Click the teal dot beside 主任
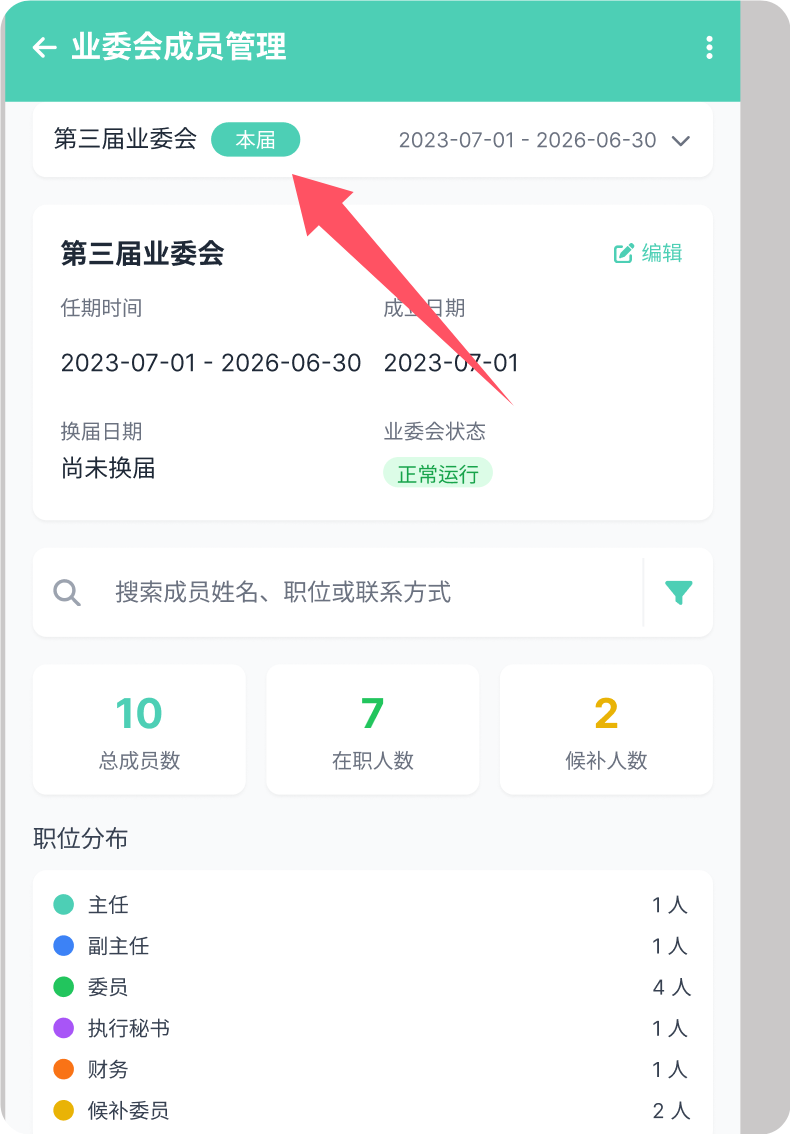The image size is (790, 1134). (64, 904)
